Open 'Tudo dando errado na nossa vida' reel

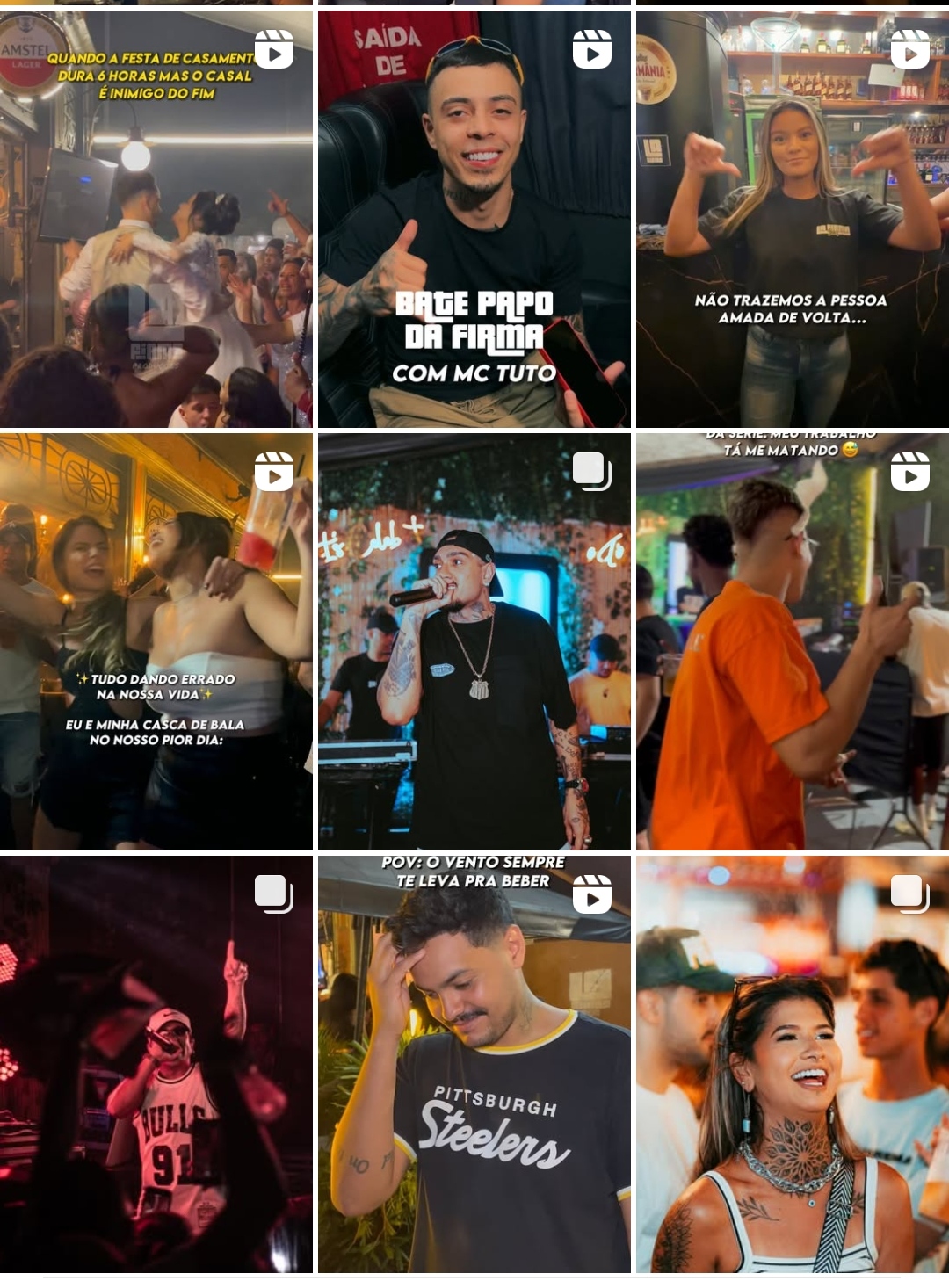[156, 641]
